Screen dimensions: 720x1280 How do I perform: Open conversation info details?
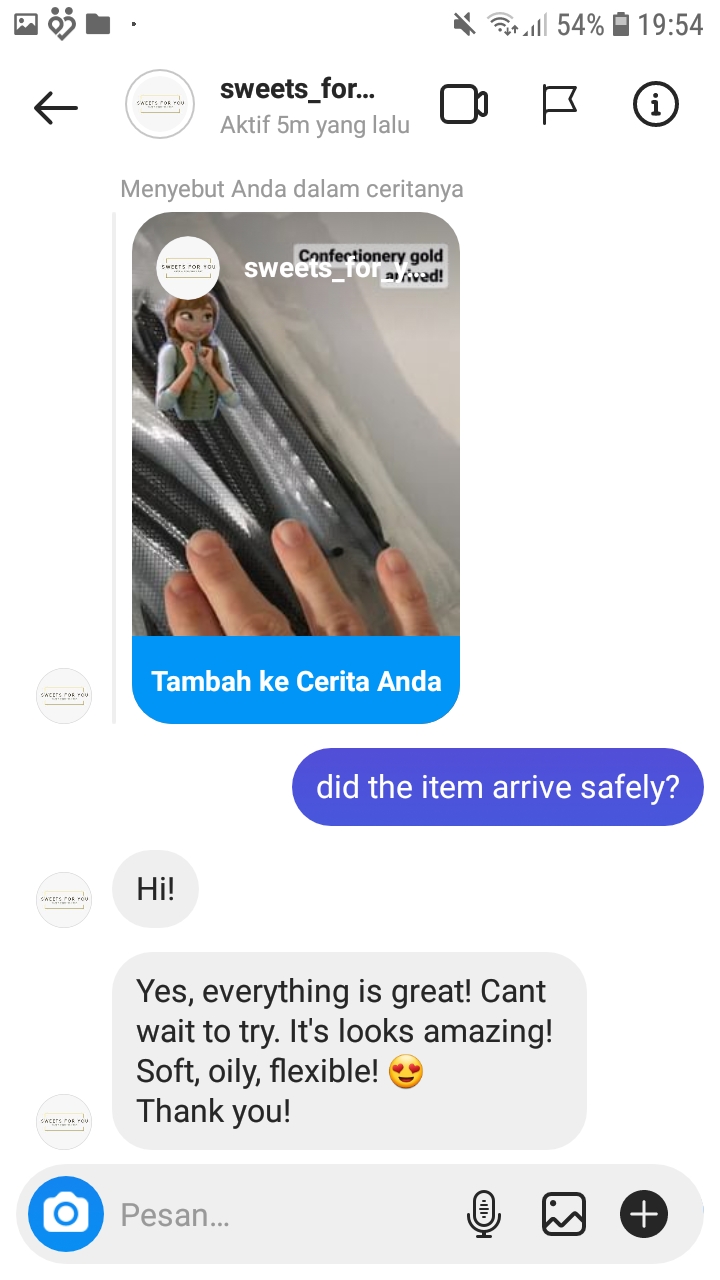coord(656,105)
